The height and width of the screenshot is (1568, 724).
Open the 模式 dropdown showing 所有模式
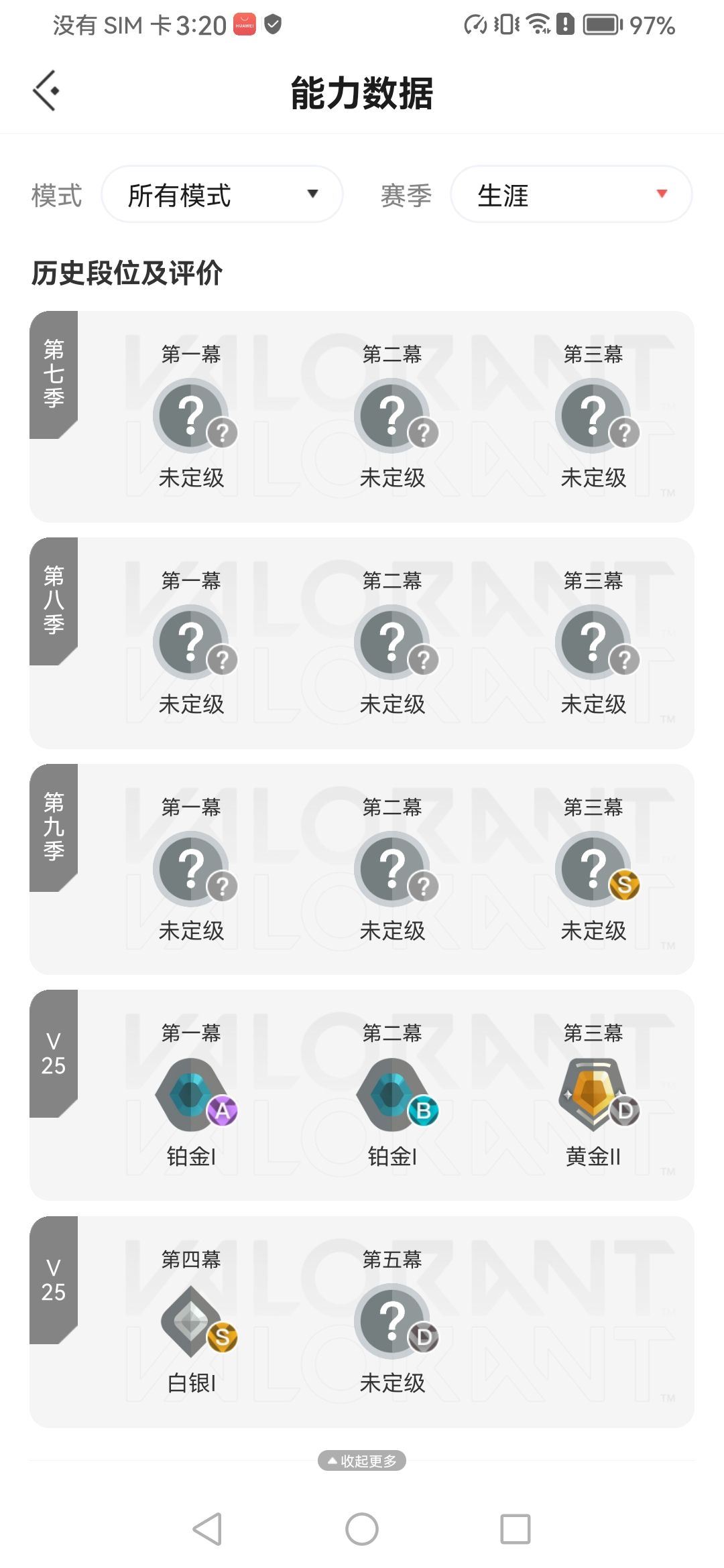point(222,194)
